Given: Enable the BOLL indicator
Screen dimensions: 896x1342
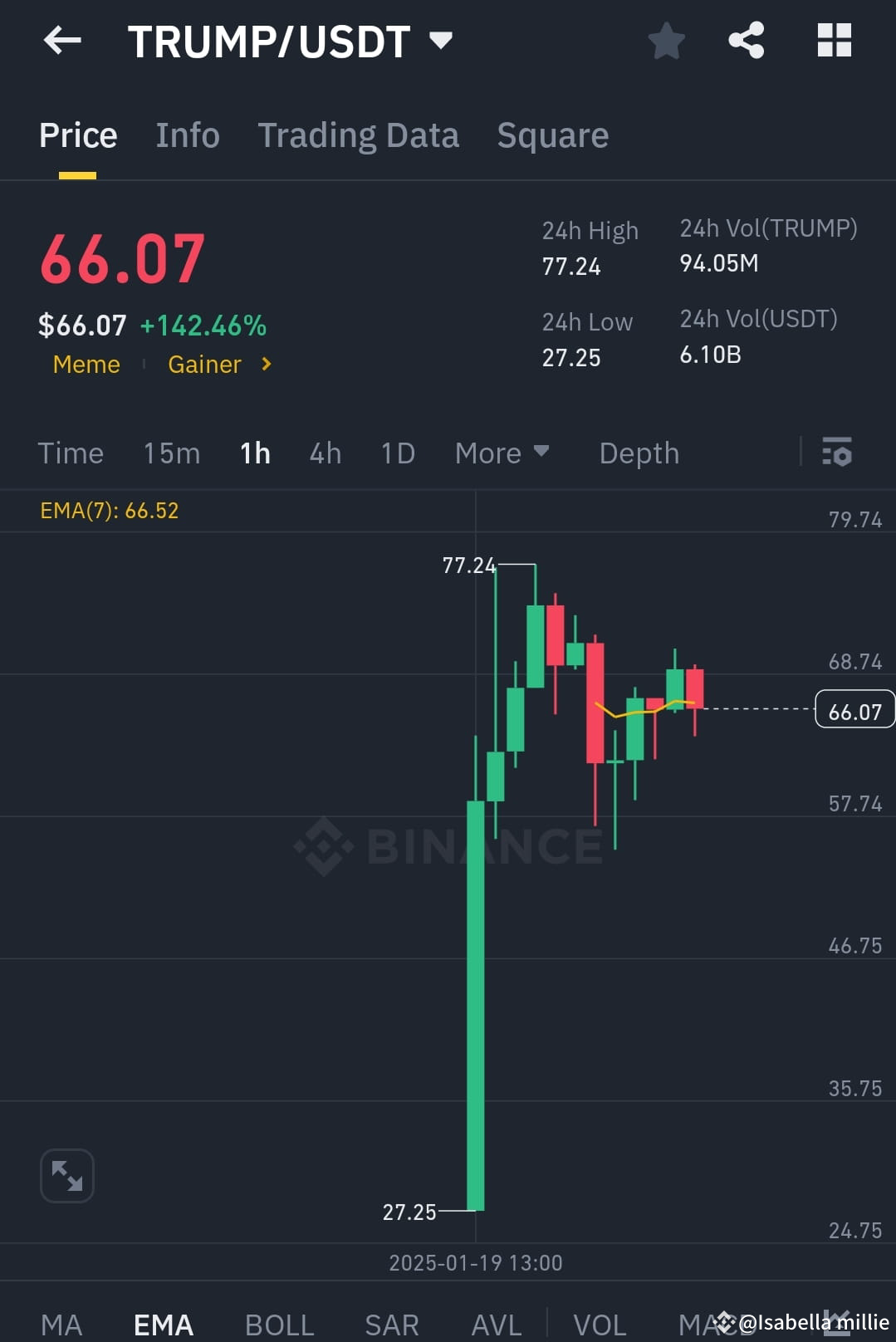Looking at the screenshot, I should [x=279, y=1323].
